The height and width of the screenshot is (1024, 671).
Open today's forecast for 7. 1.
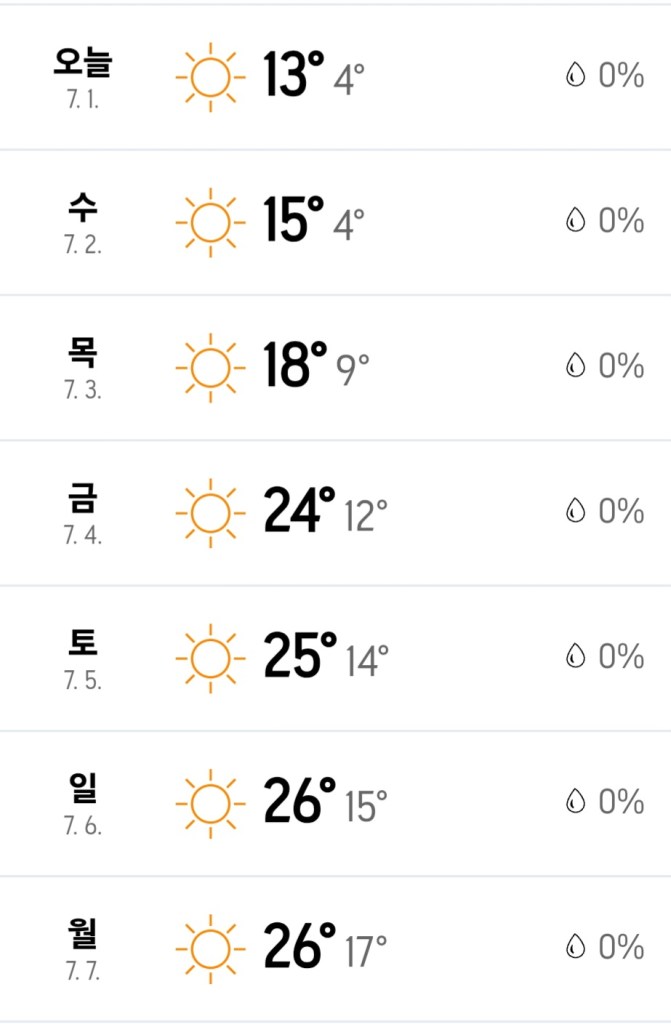pyautogui.click(x=335, y=77)
